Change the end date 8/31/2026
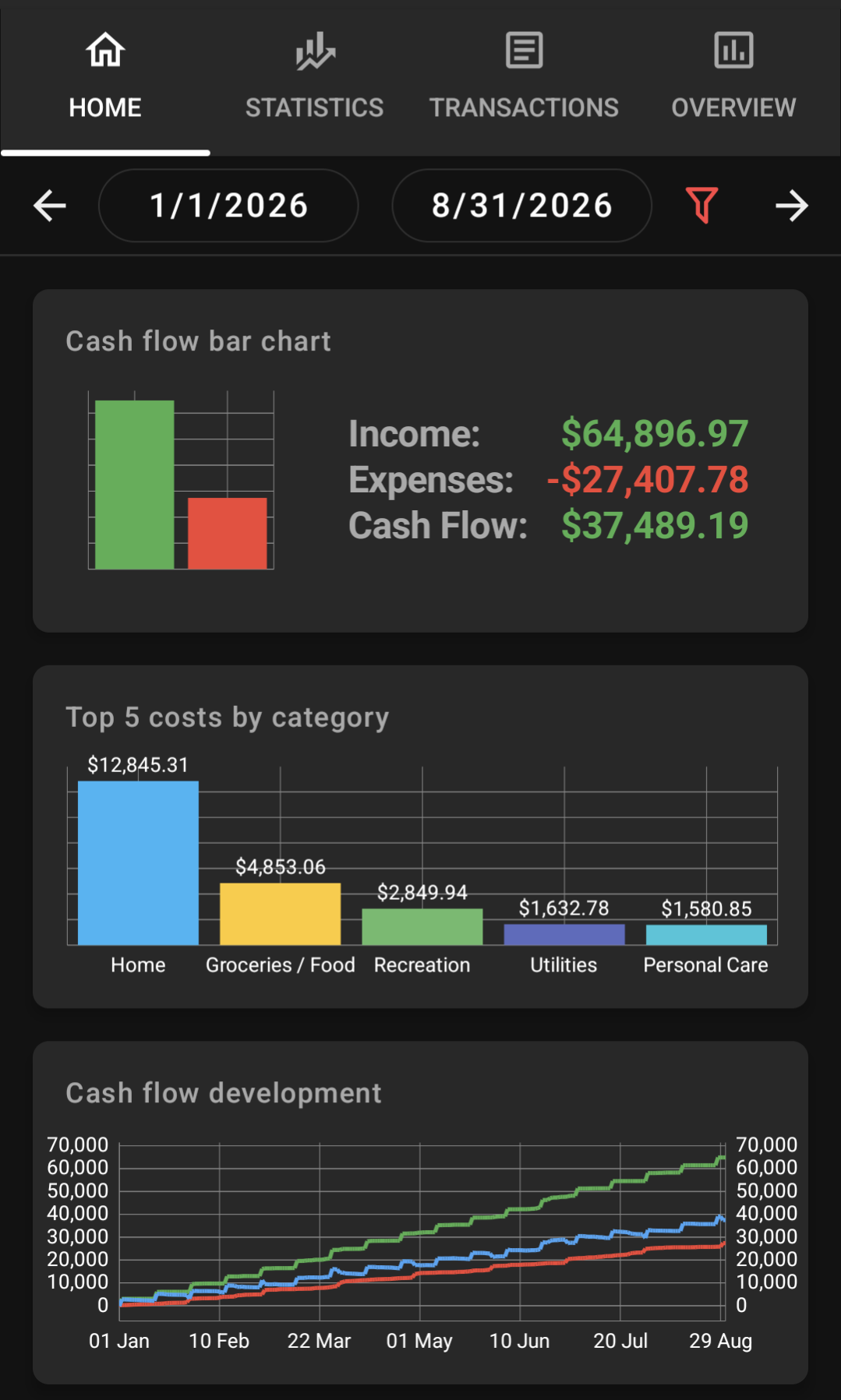This screenshot has width=841, height=1400. click(522, 206)
